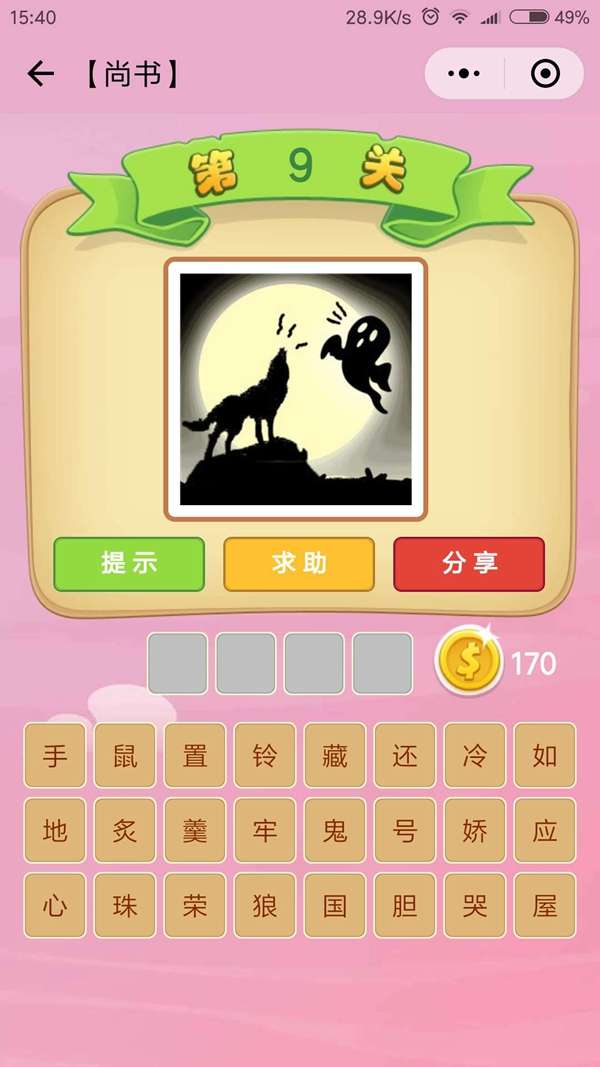Tap the character tile 国
600x1067 pixels.
tap(335, 905)
